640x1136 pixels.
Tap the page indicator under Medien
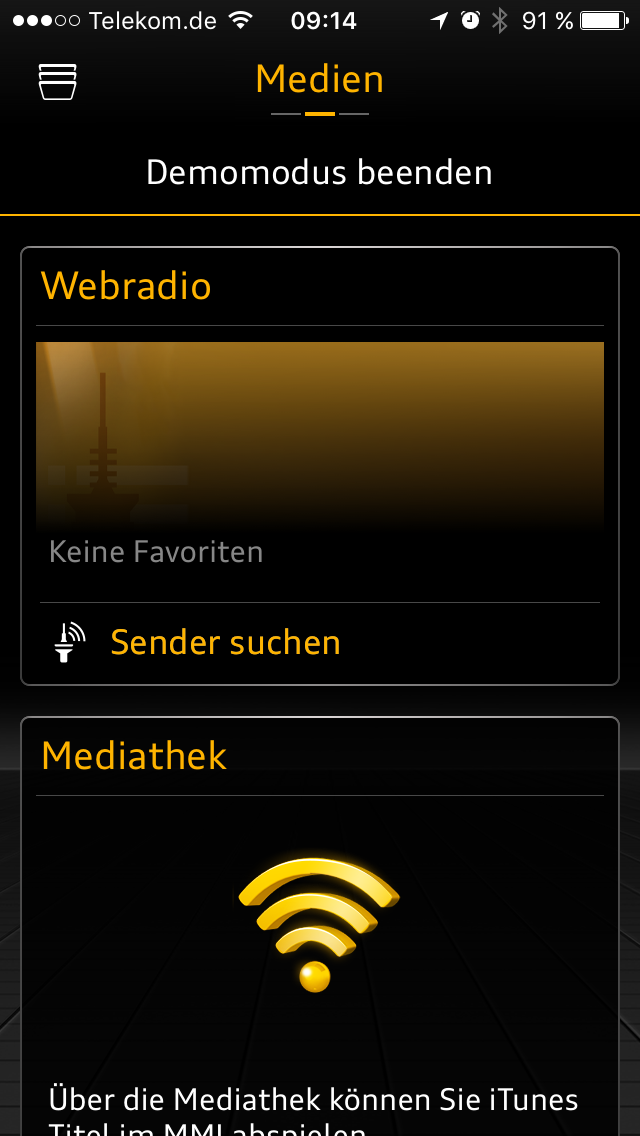(320, 114)
